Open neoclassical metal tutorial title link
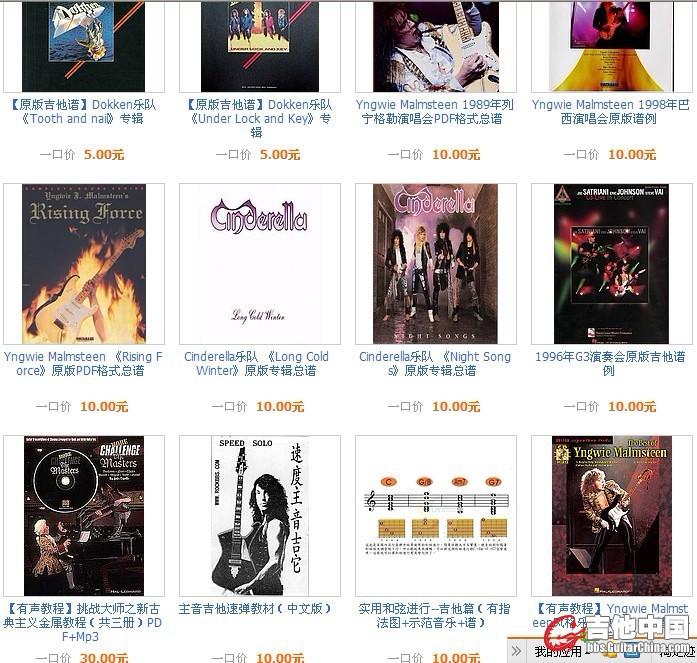Screen dimensions: 697x663 (83, 621)
